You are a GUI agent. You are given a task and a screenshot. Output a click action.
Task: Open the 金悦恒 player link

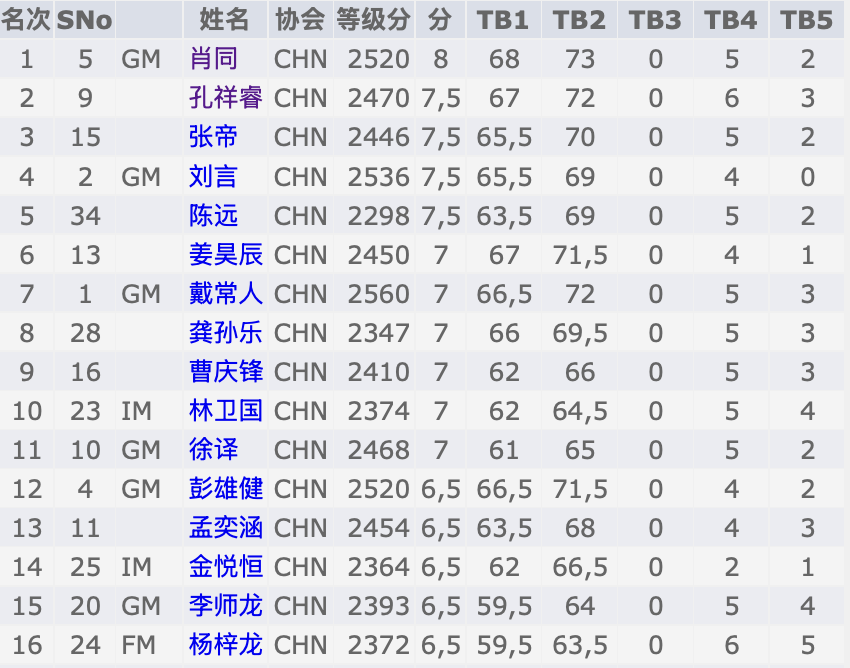coord(226,567)
